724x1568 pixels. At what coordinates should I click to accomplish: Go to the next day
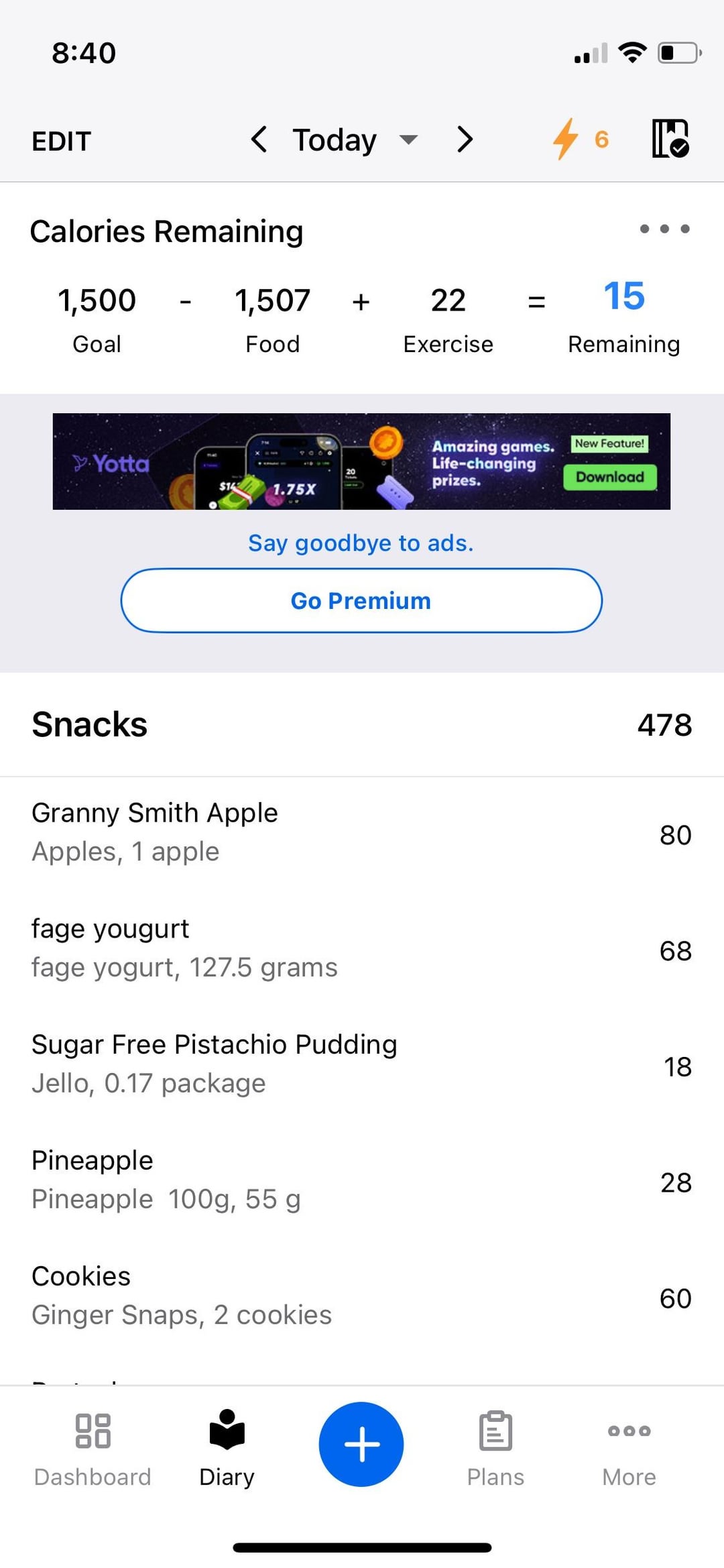[x=465, y=139]
